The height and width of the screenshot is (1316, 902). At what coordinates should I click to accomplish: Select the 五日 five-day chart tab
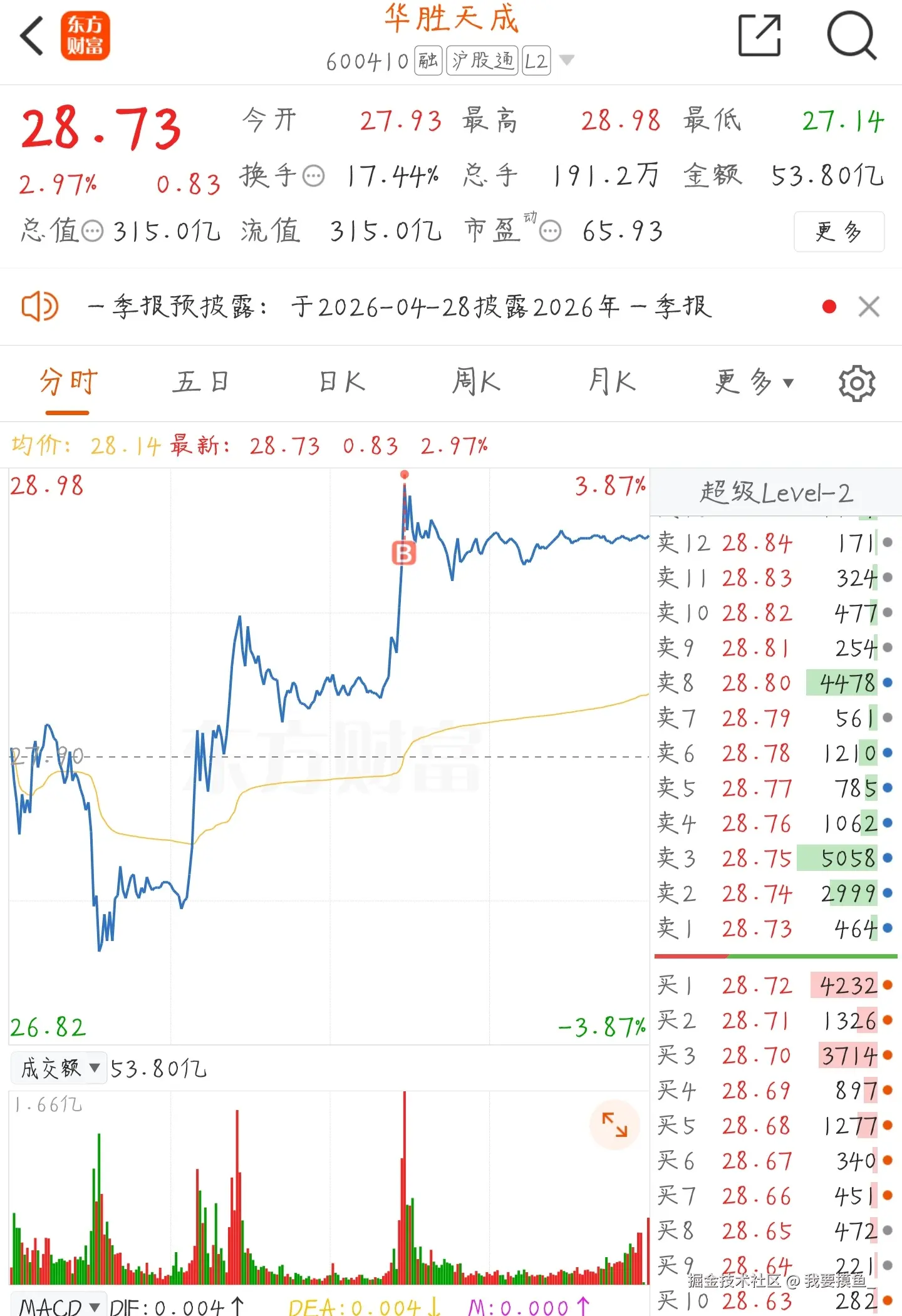(x=200, y=382)
